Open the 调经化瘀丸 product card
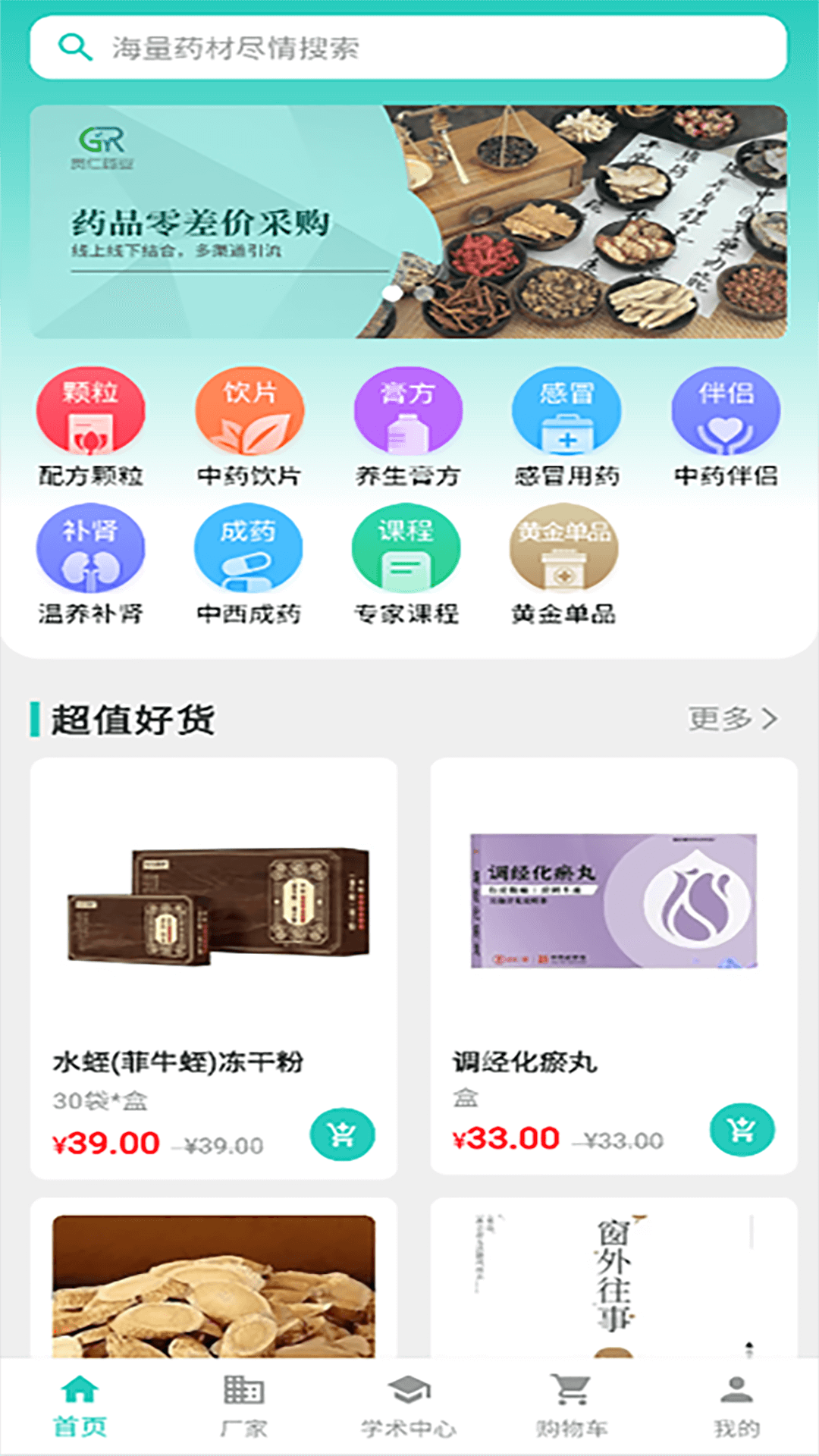This screenshot has width=819, height=1456. [614, 966]
